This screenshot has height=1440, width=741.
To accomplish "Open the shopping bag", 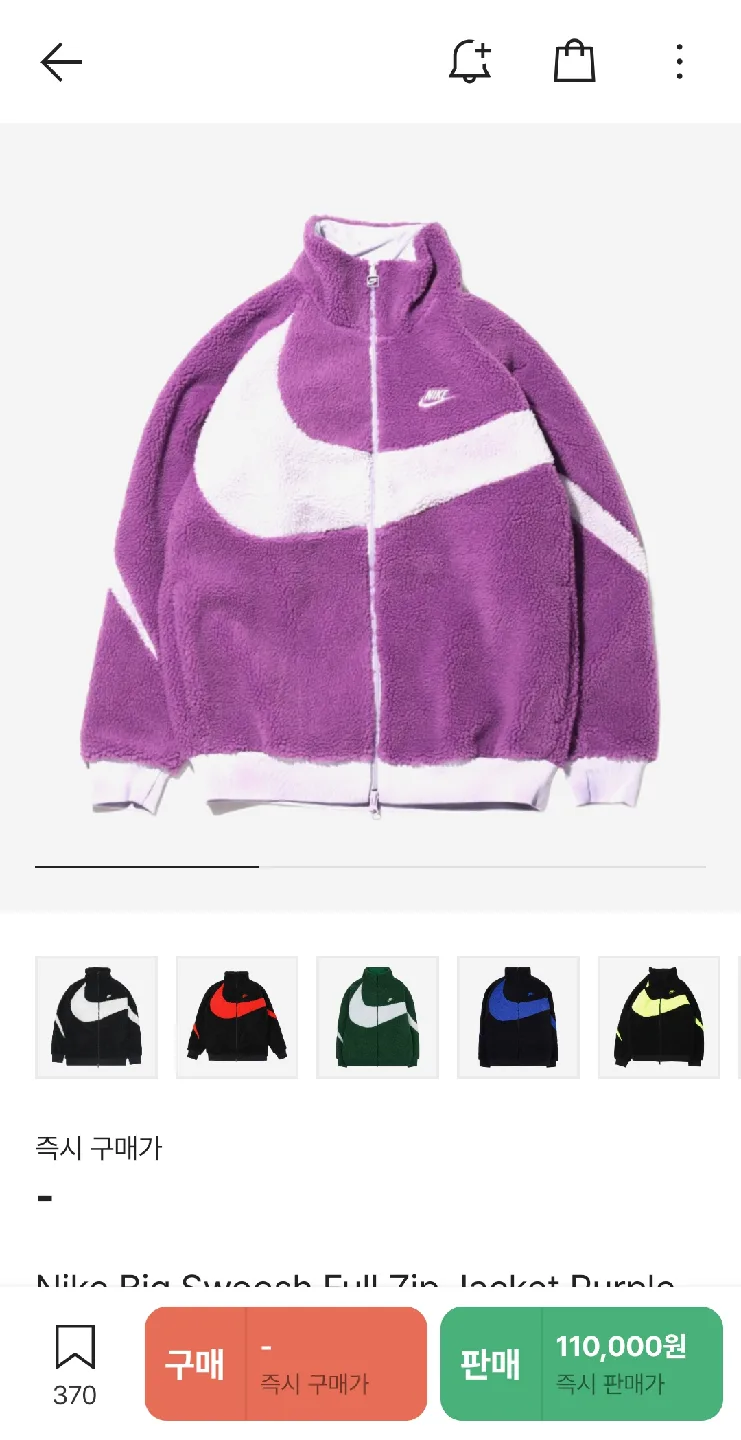I will [575, 62].
